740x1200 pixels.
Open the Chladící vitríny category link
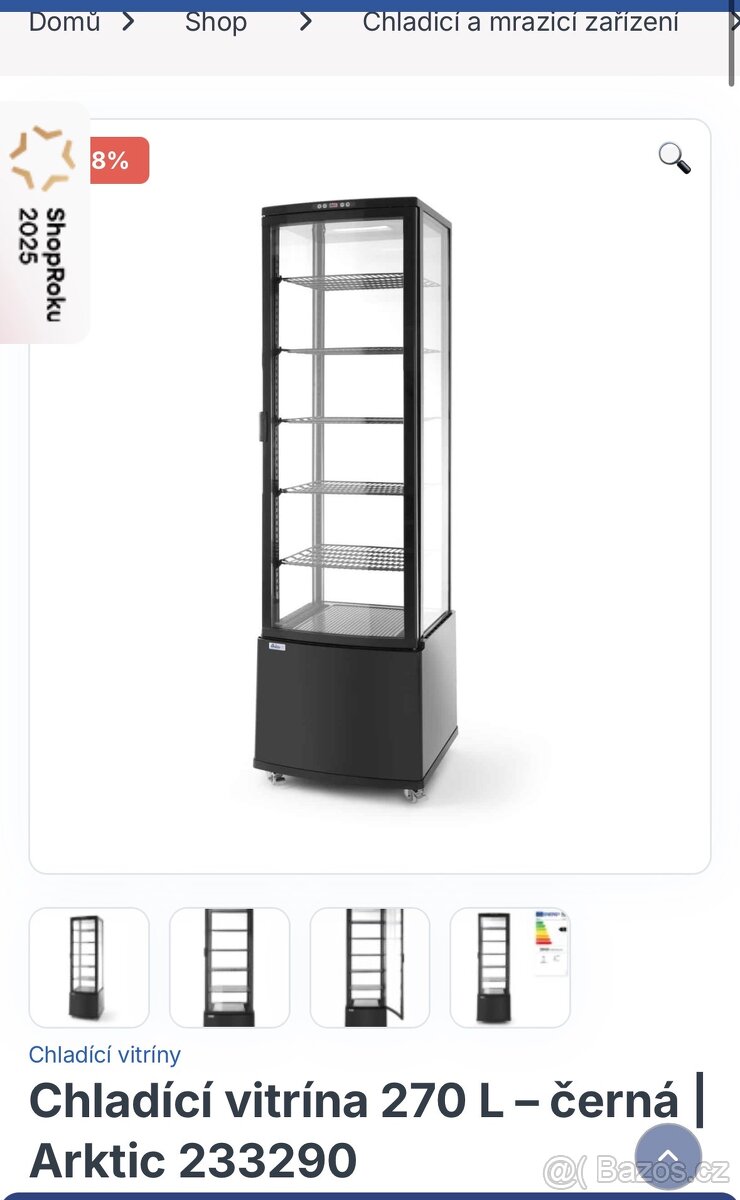105,1054
